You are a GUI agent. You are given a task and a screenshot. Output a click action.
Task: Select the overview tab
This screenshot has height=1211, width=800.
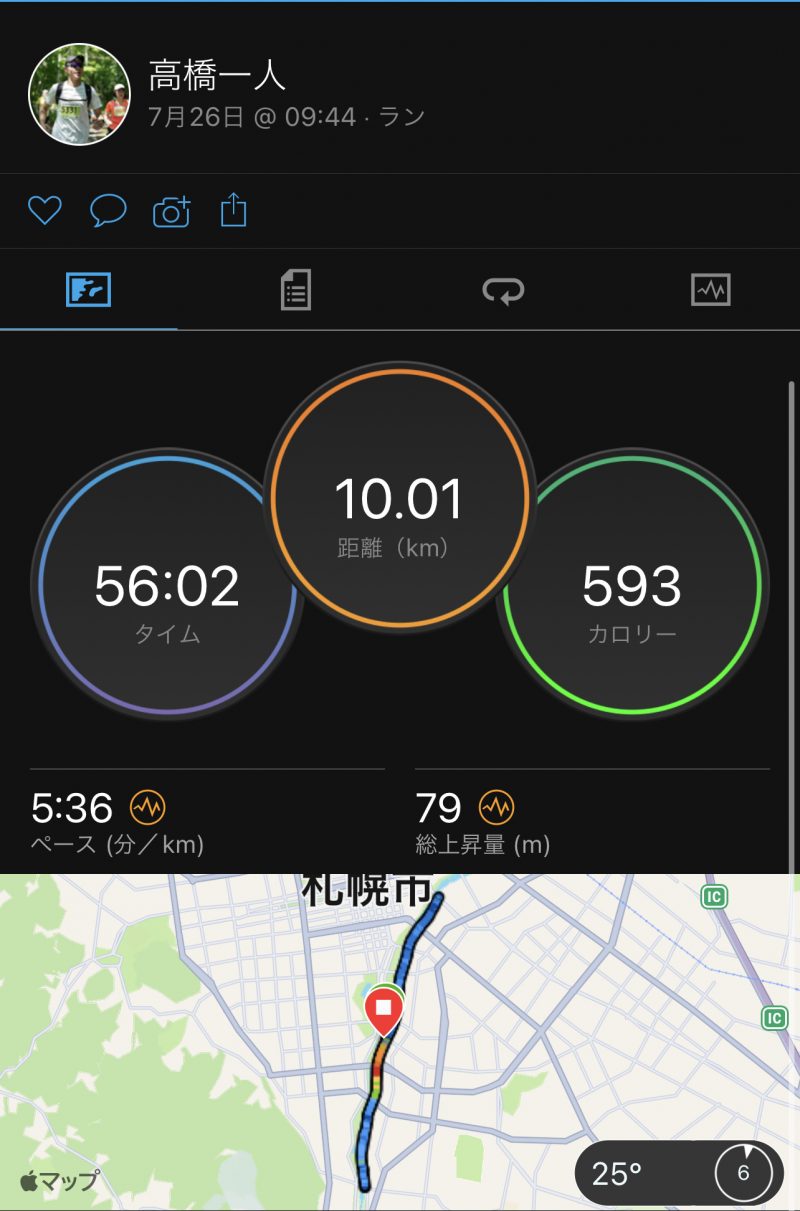tap(88, 290)
